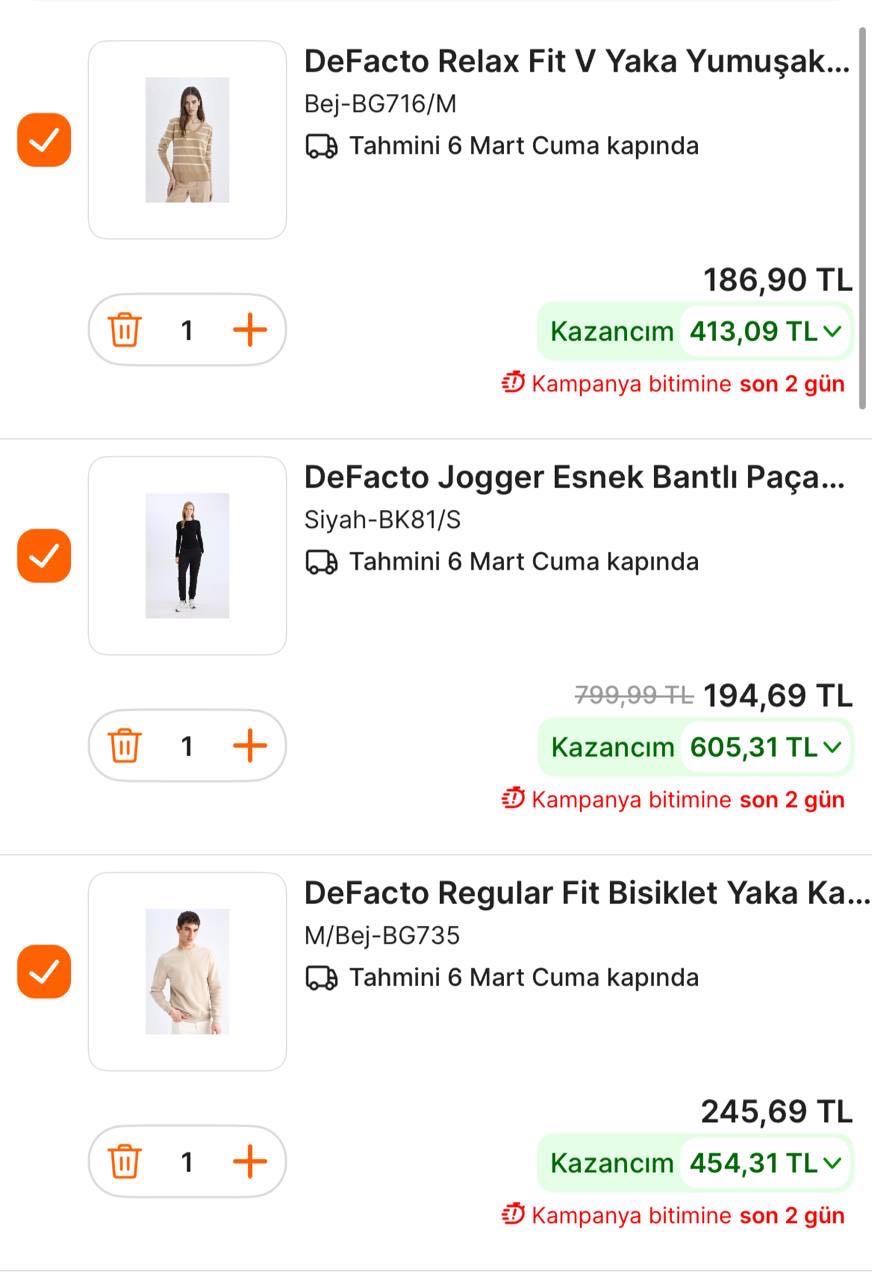Image resolution: width=872 pixels, height=1280 pixels.
Task: Deselect the Jogger Esnek Bantlı Paça item
Action: tap(44, 556)
